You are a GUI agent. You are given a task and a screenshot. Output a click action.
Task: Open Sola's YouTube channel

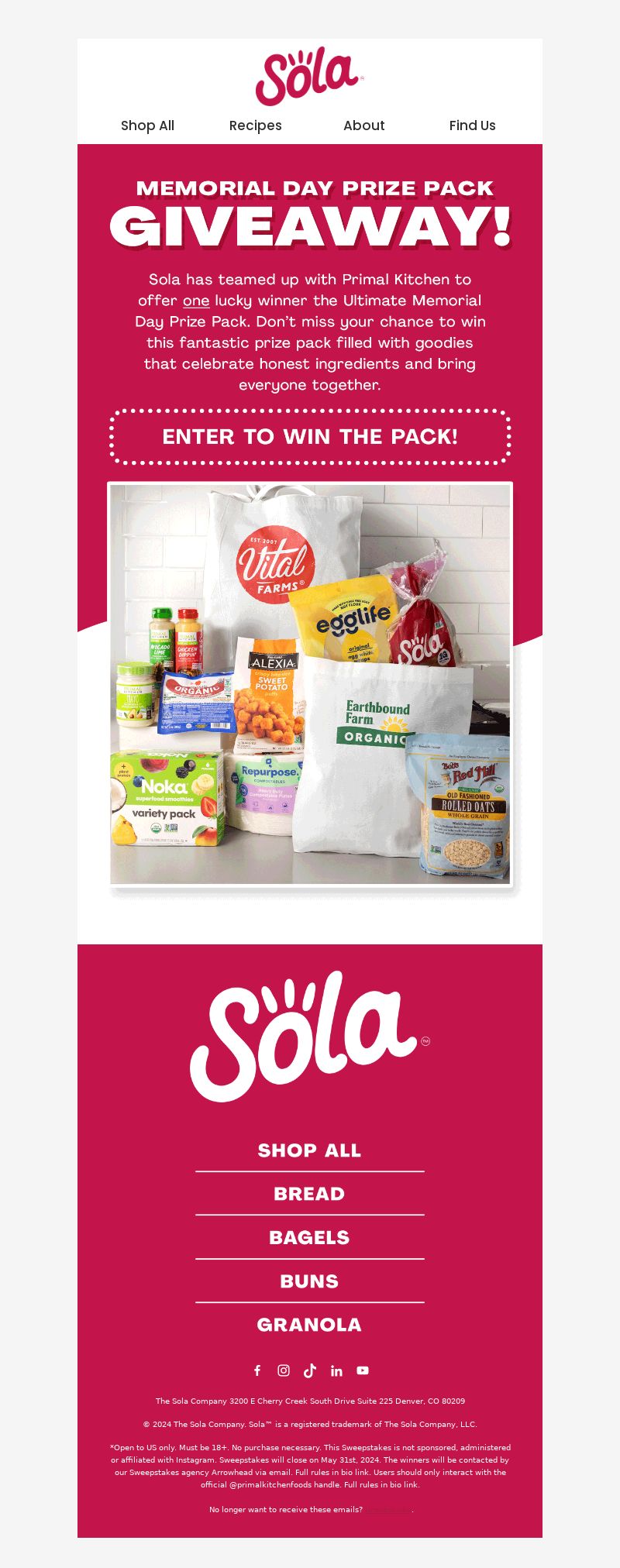click(x=363, y=1370)
